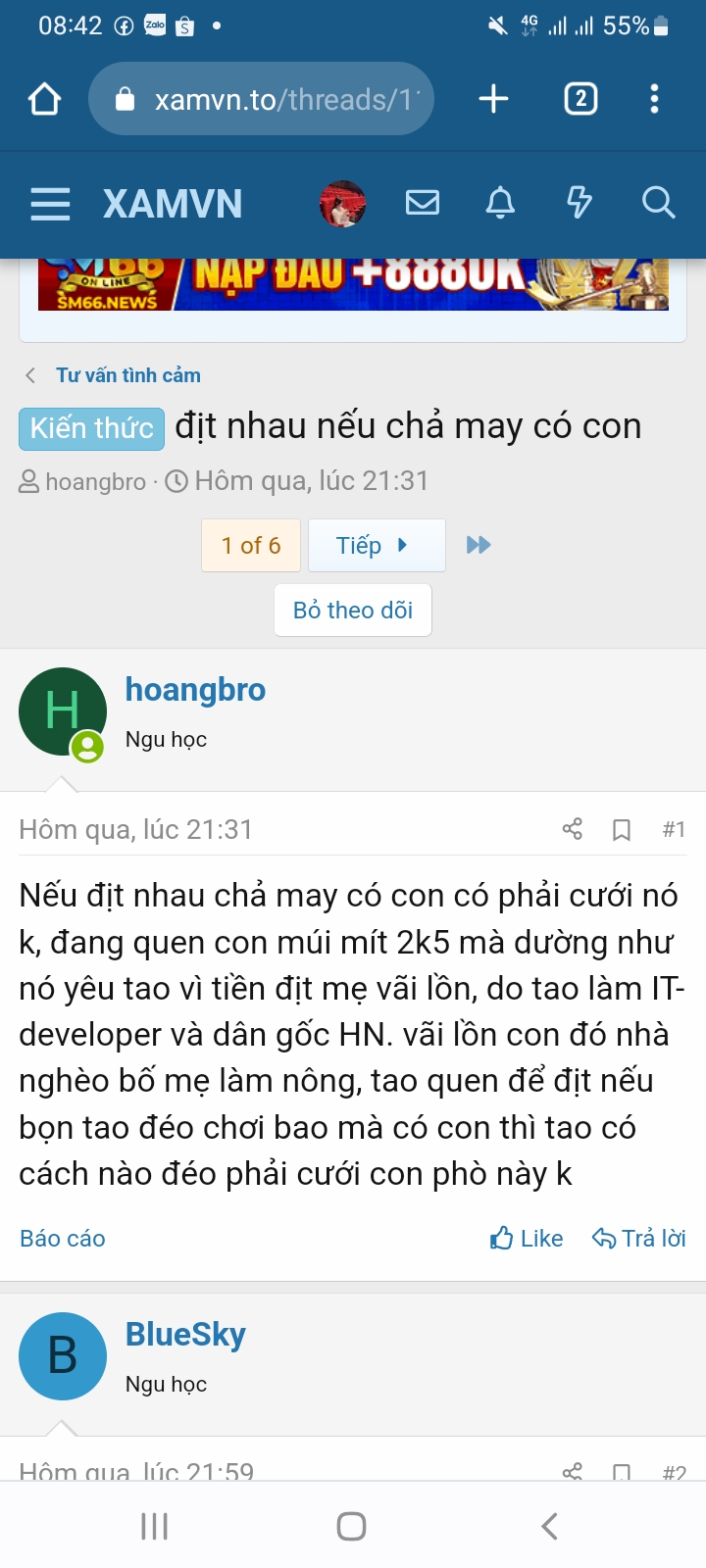Open the lightning what's new icon

tap(580, 203)
